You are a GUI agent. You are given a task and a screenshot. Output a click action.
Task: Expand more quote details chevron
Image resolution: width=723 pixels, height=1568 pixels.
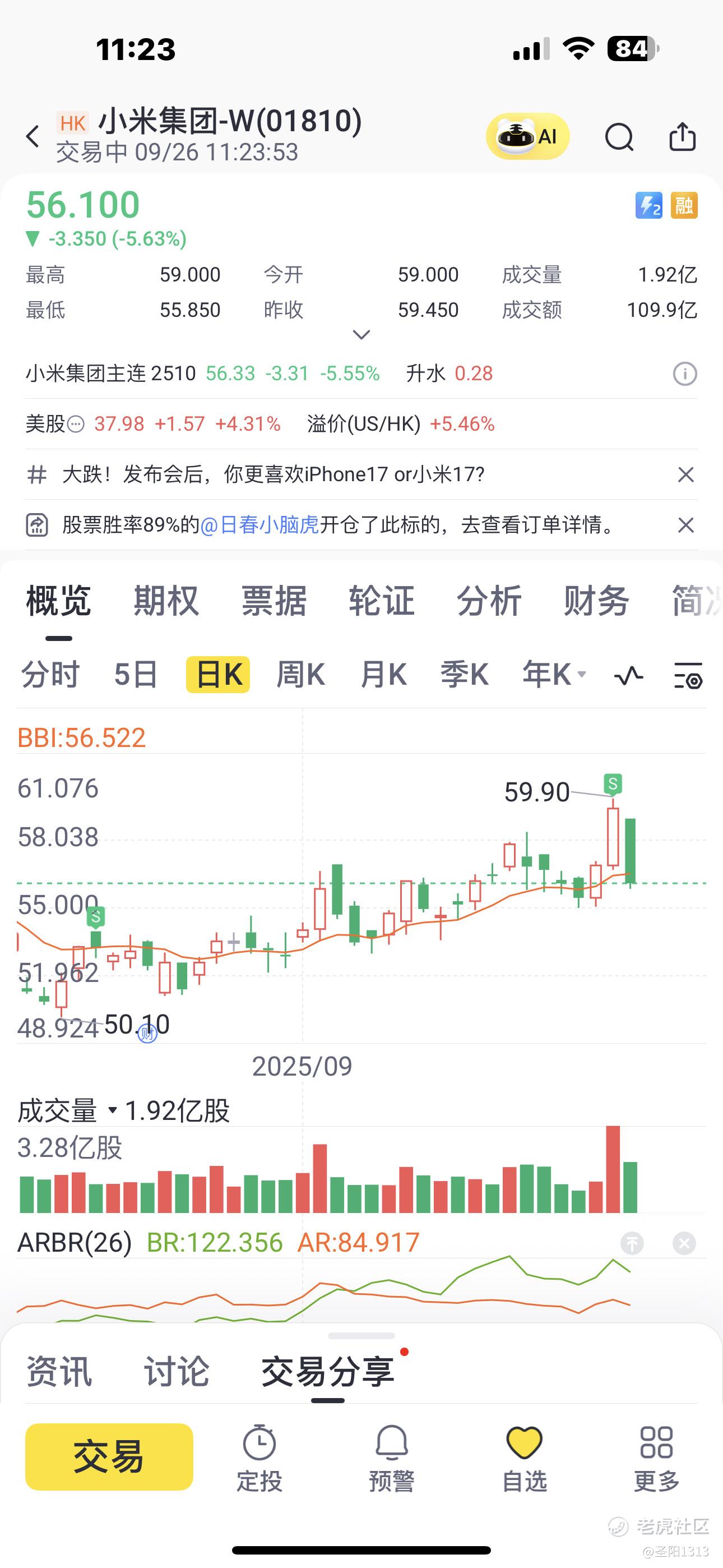(x=361, y=335)
